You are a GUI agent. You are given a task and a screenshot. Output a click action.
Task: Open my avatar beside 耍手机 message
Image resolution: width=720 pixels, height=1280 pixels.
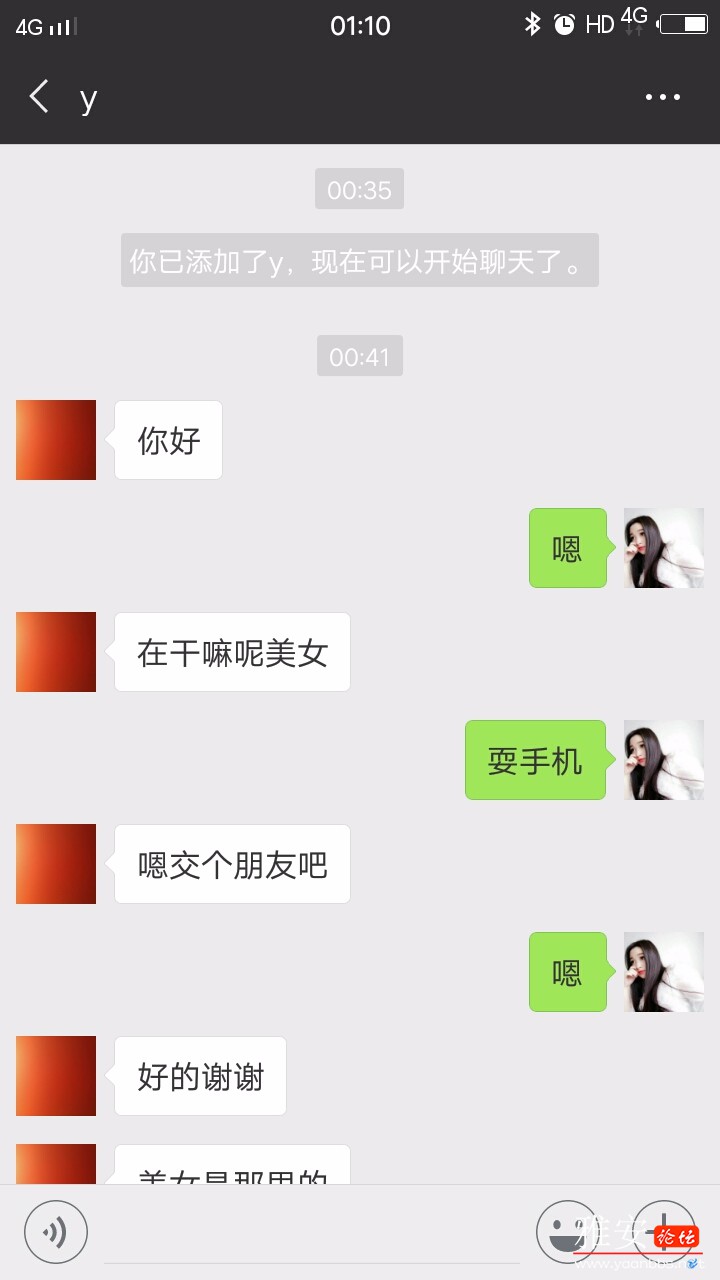point(664,760)
